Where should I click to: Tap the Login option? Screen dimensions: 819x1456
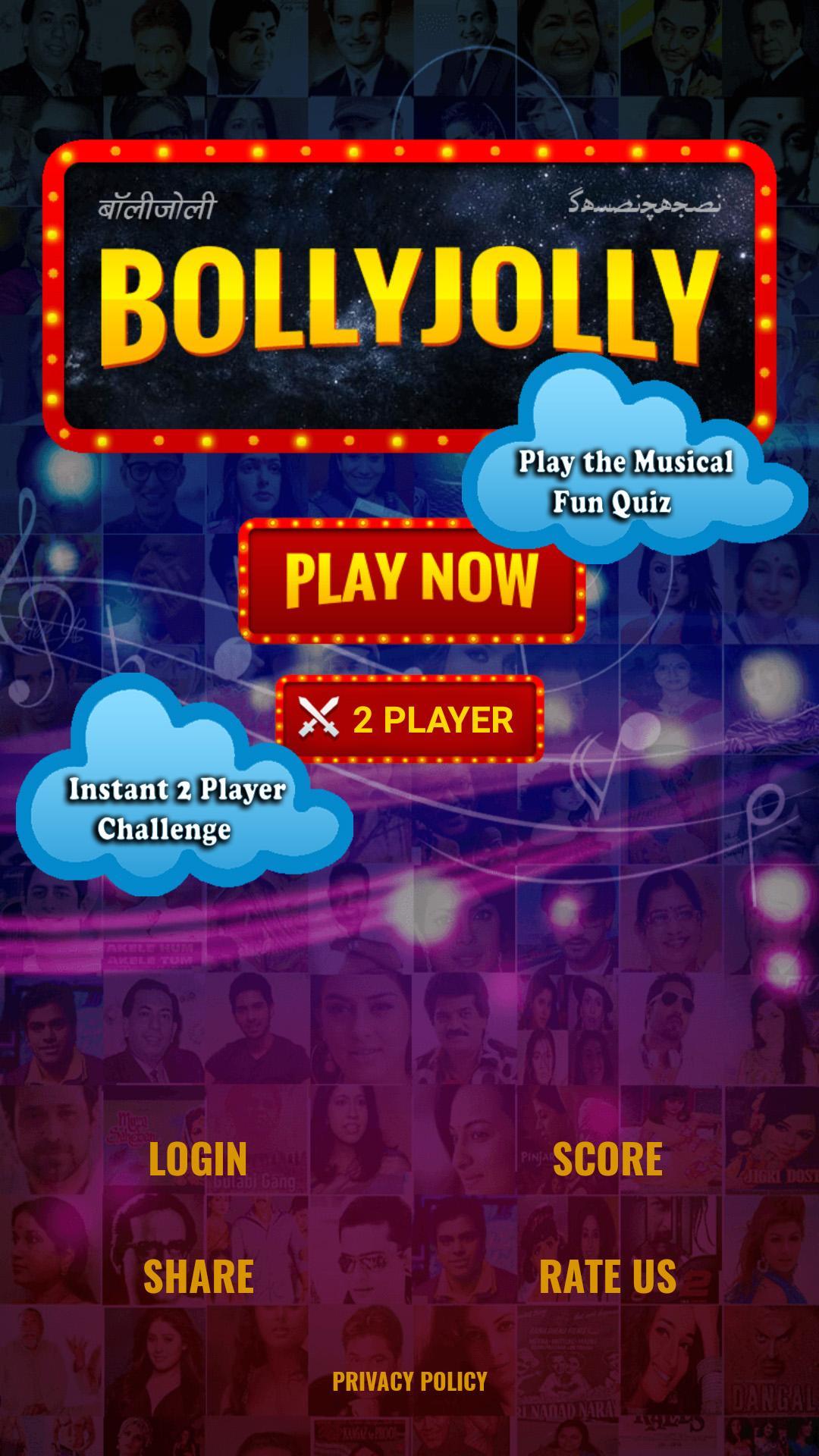point(198,1159)
